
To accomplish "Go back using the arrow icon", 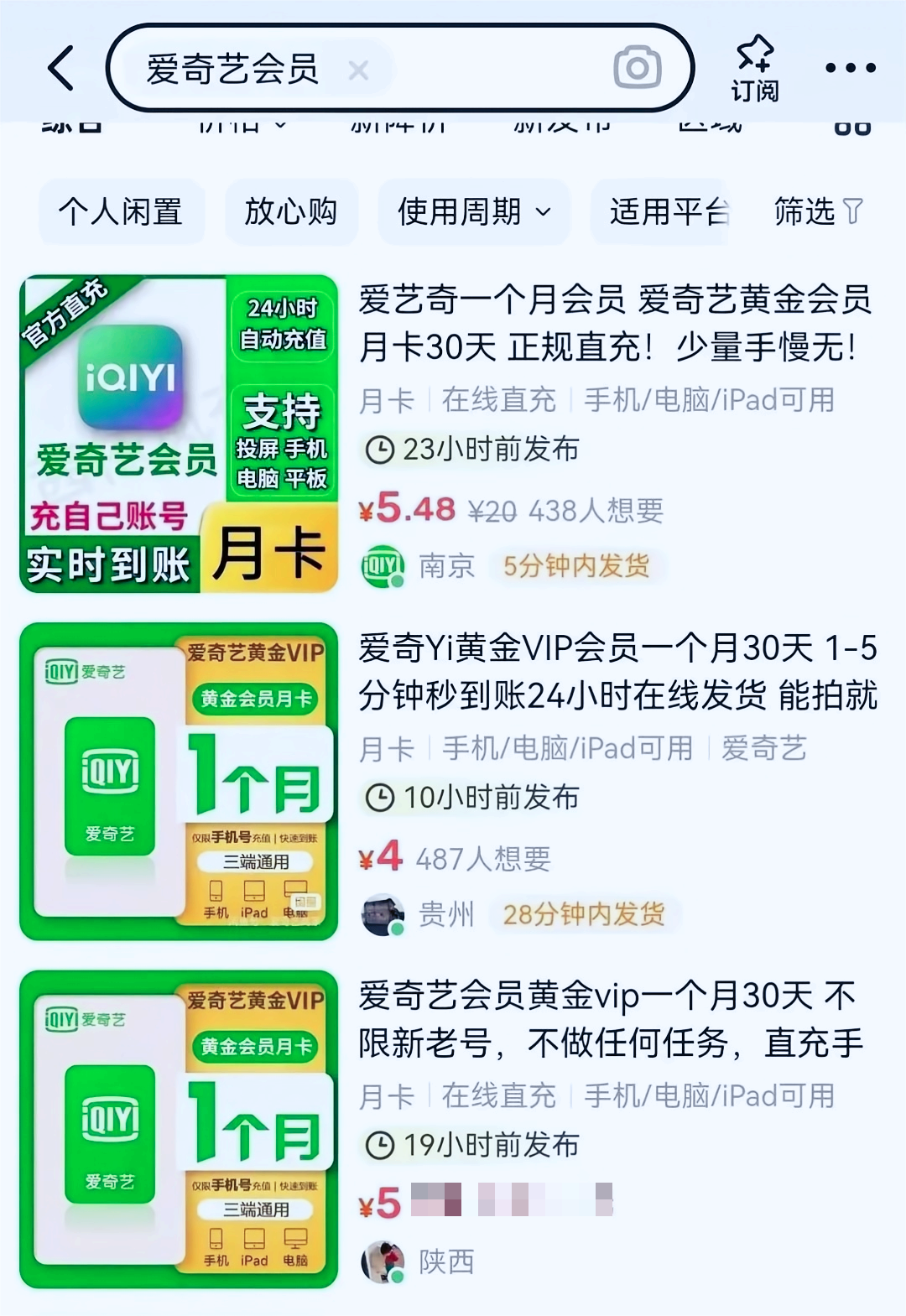I will [61, 68].
